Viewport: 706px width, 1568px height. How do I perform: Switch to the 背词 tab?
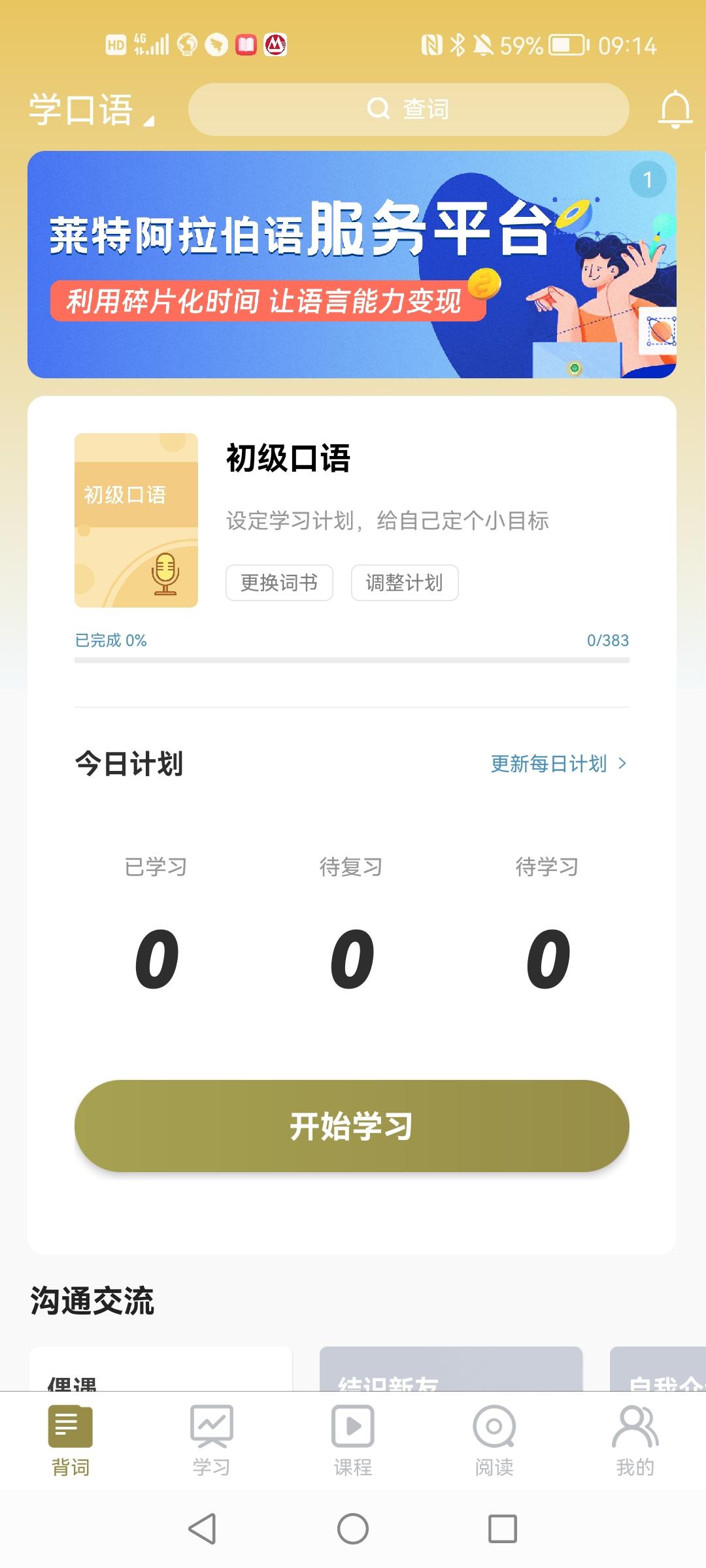[x=71, y=1441]
